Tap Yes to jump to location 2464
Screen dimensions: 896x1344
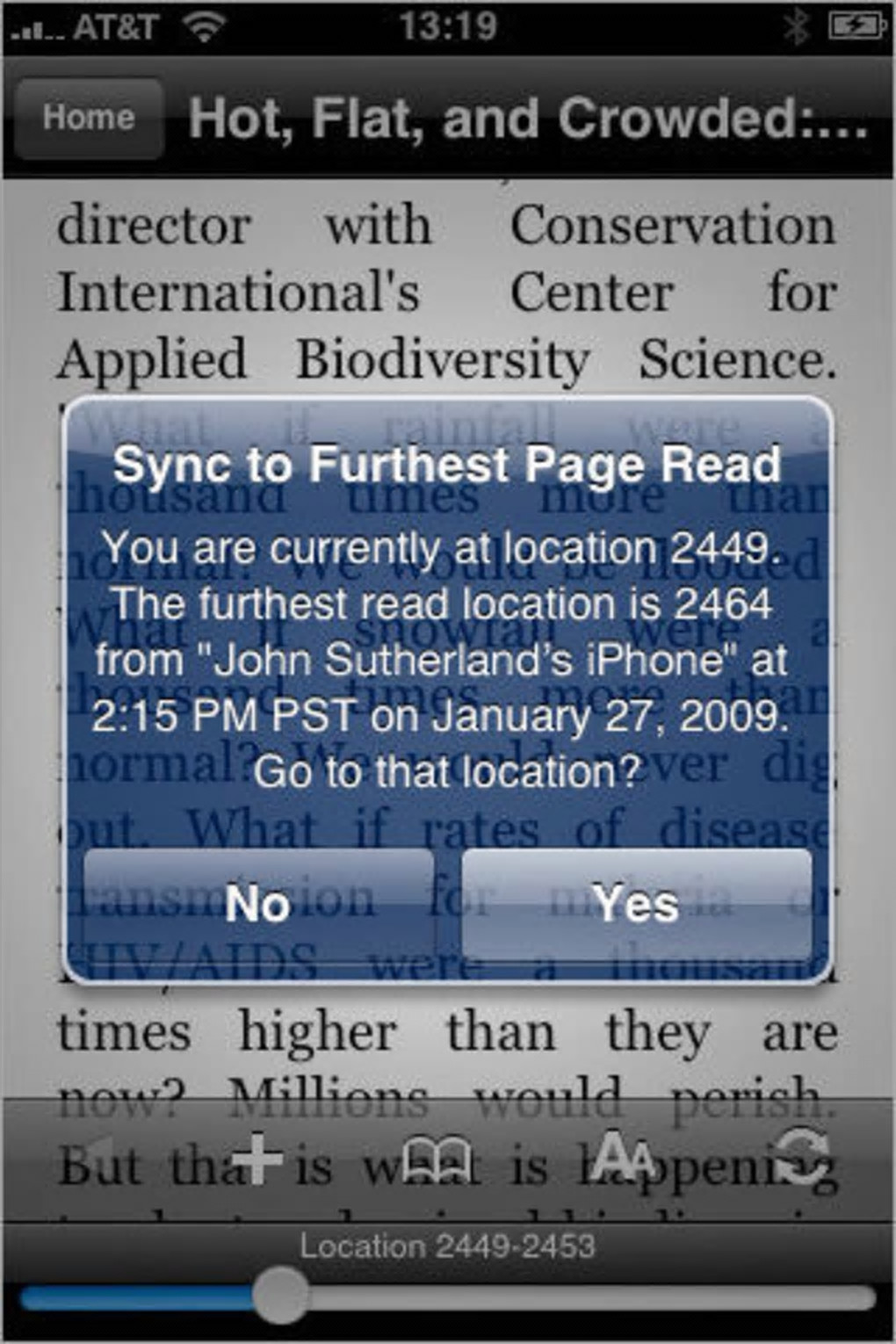tap(636, 903)
